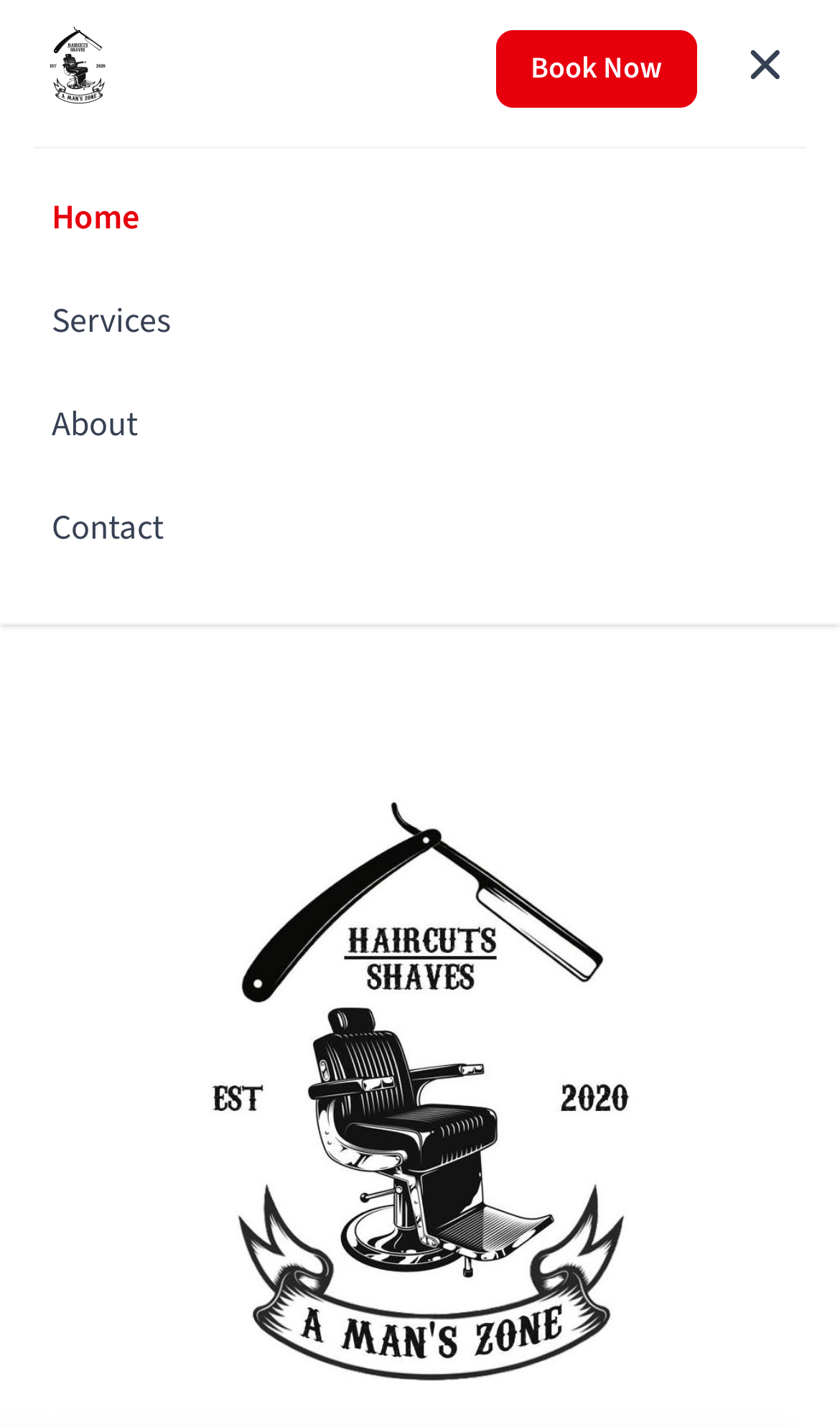Click the barbershop logo in the header
The height and width of the screenshot is (1427, 840).
[x=78, y=63]
